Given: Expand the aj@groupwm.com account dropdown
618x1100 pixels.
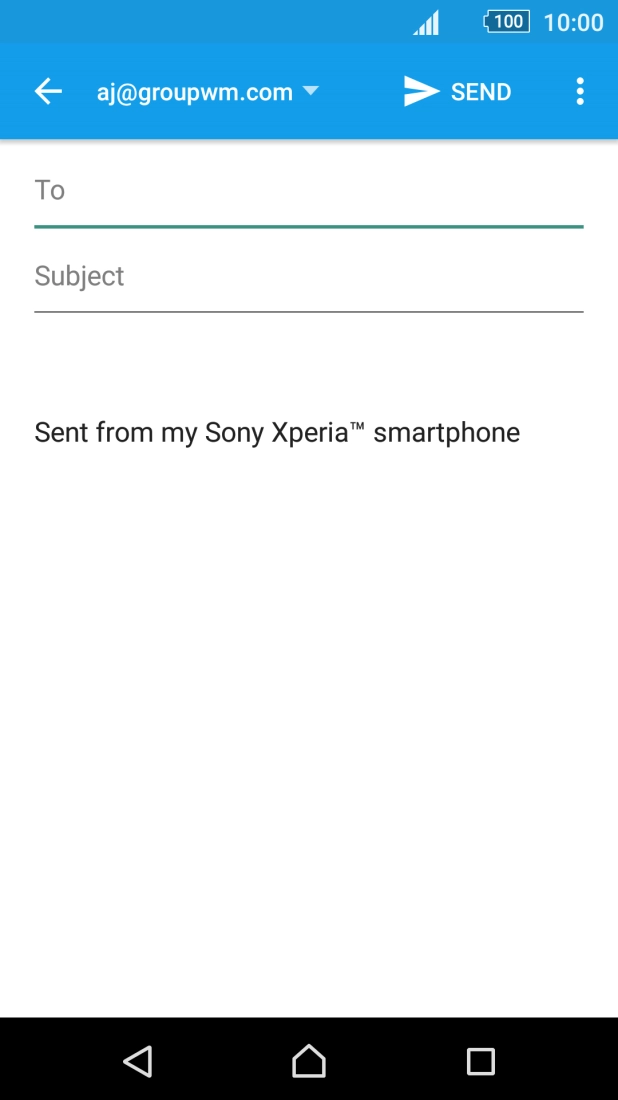Looking at the screenshot, I should (208, 92).
